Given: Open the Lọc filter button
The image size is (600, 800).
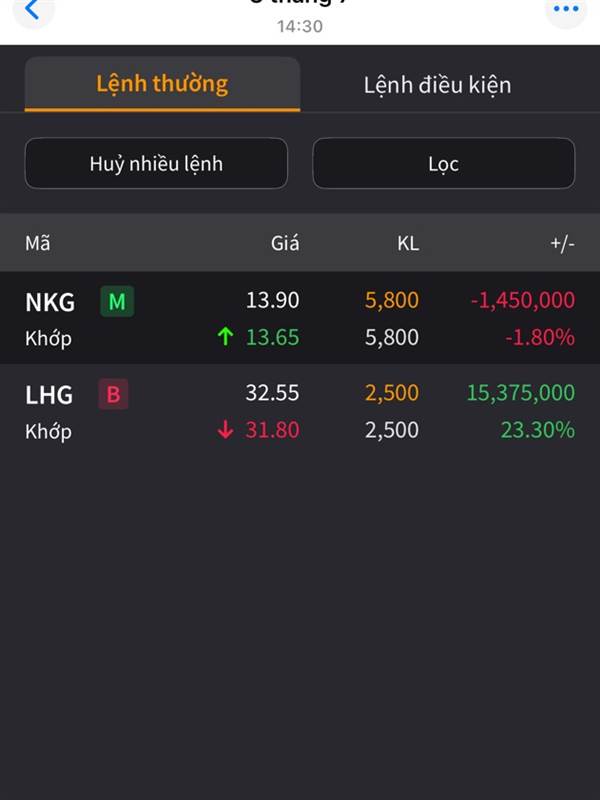Looking at the screenshot, I should click(443, 164).
